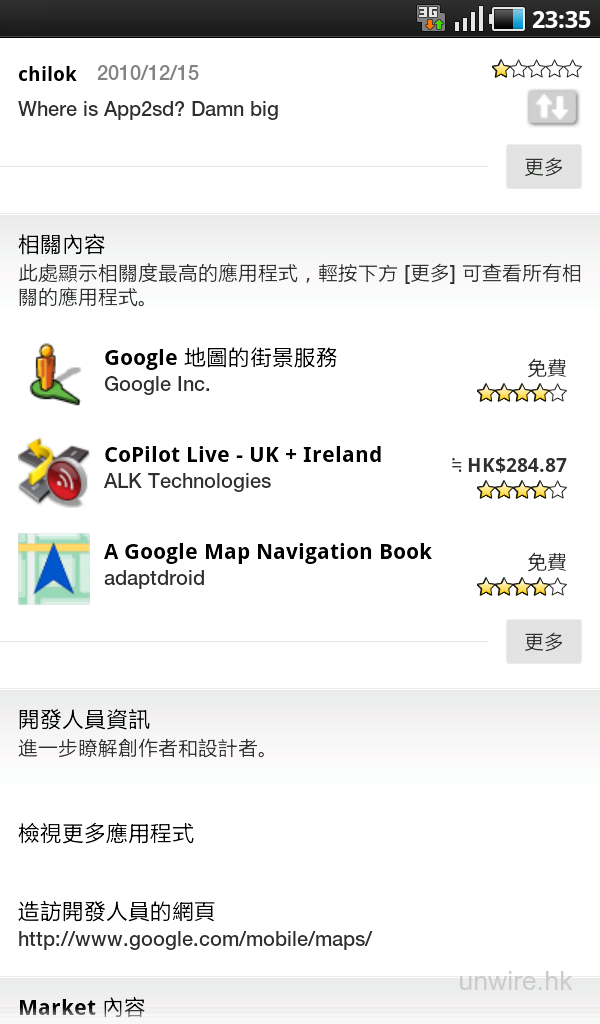Open CoPilot Live - UK + Ireland listing
The height and width of the screenshot is (1024, 600).
[x=290, y=468]
